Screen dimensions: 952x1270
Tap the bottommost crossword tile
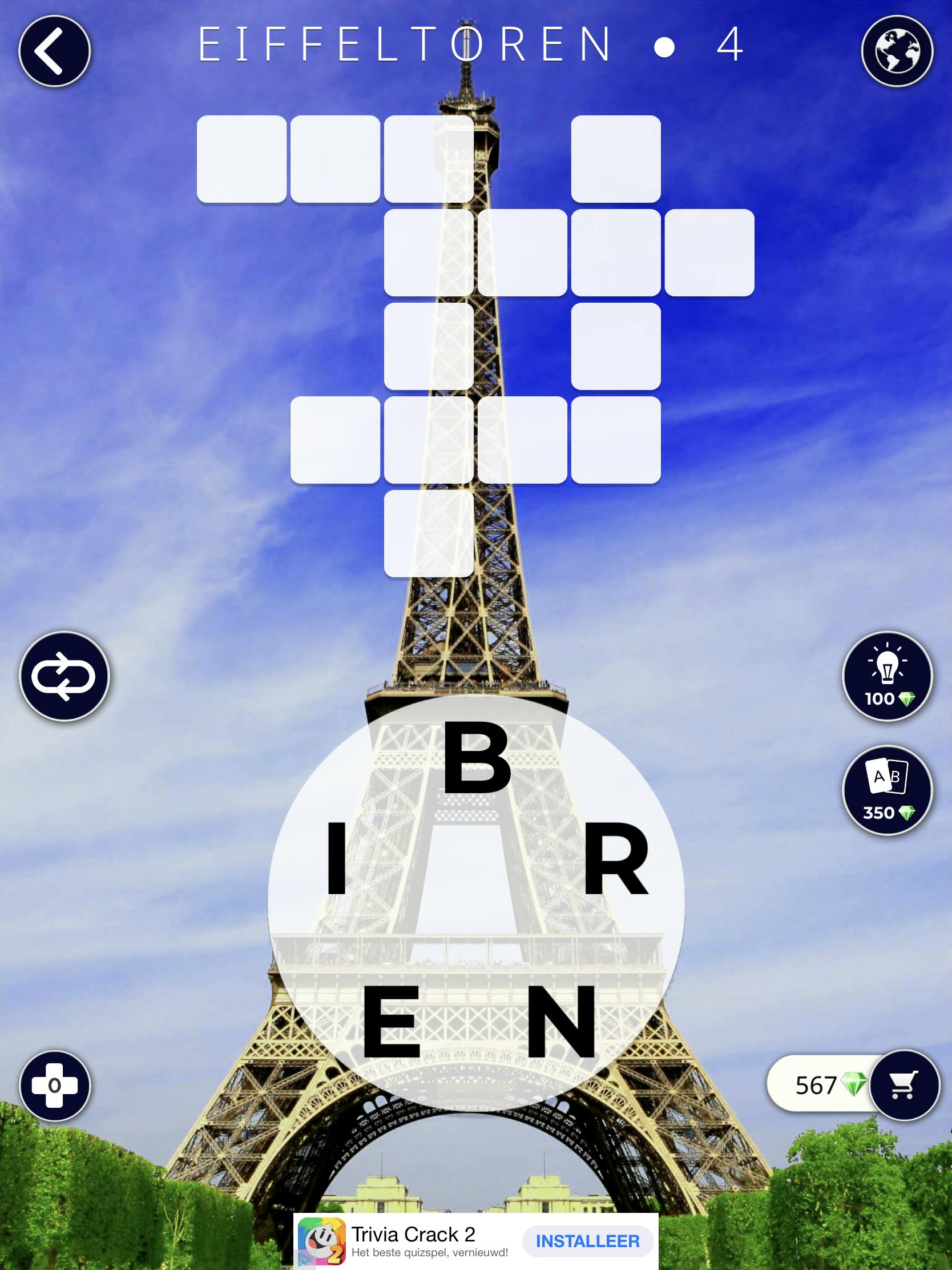pos(430,534)
